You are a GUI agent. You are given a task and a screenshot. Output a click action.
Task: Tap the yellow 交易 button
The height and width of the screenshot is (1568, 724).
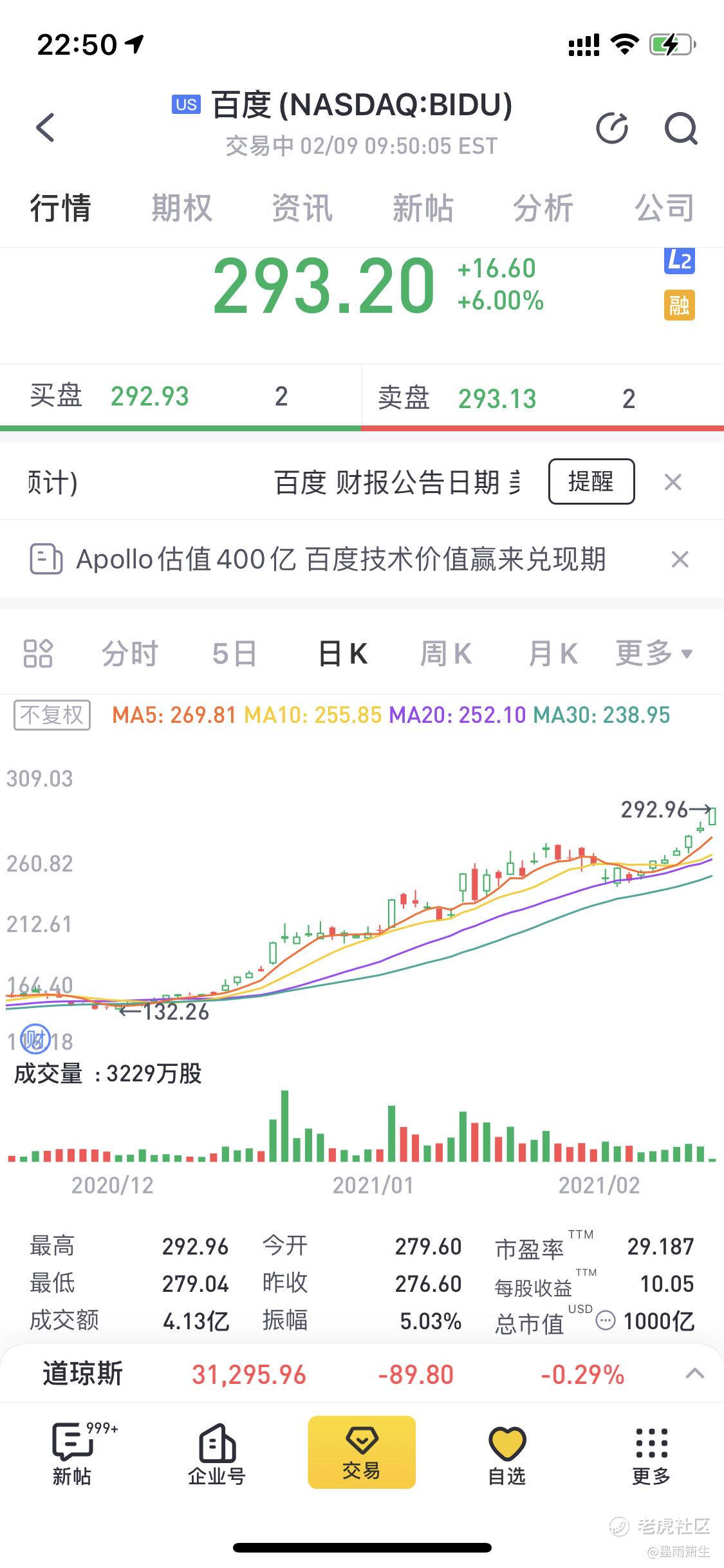point(362,1451)
